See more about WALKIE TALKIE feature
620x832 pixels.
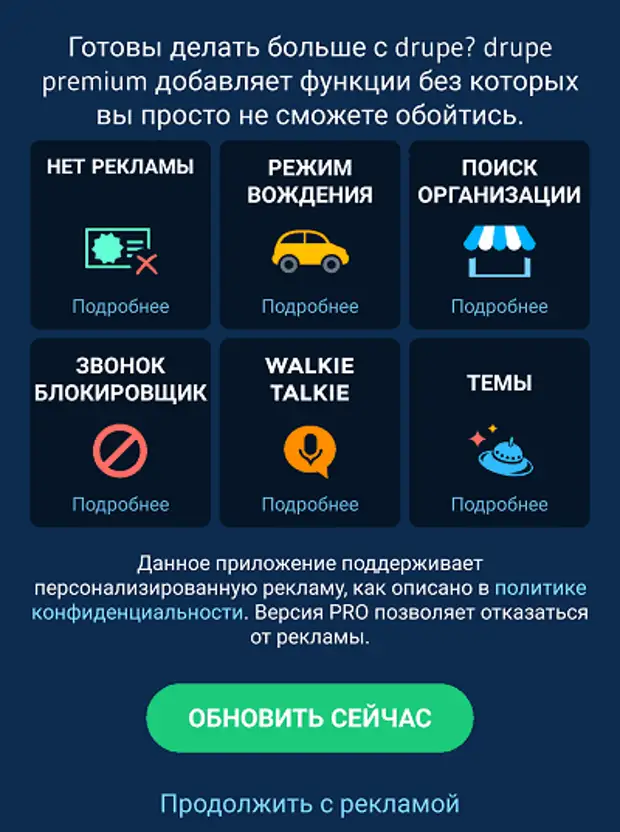[310, 505]
